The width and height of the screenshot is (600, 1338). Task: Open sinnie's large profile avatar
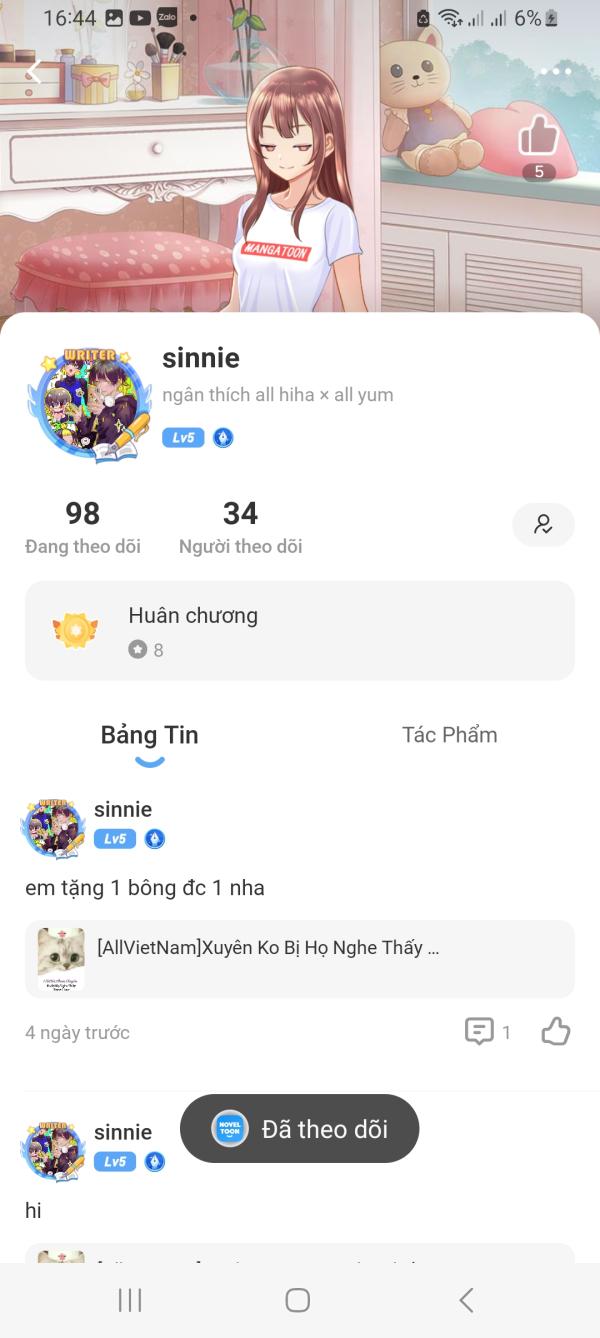click(90, 404)
